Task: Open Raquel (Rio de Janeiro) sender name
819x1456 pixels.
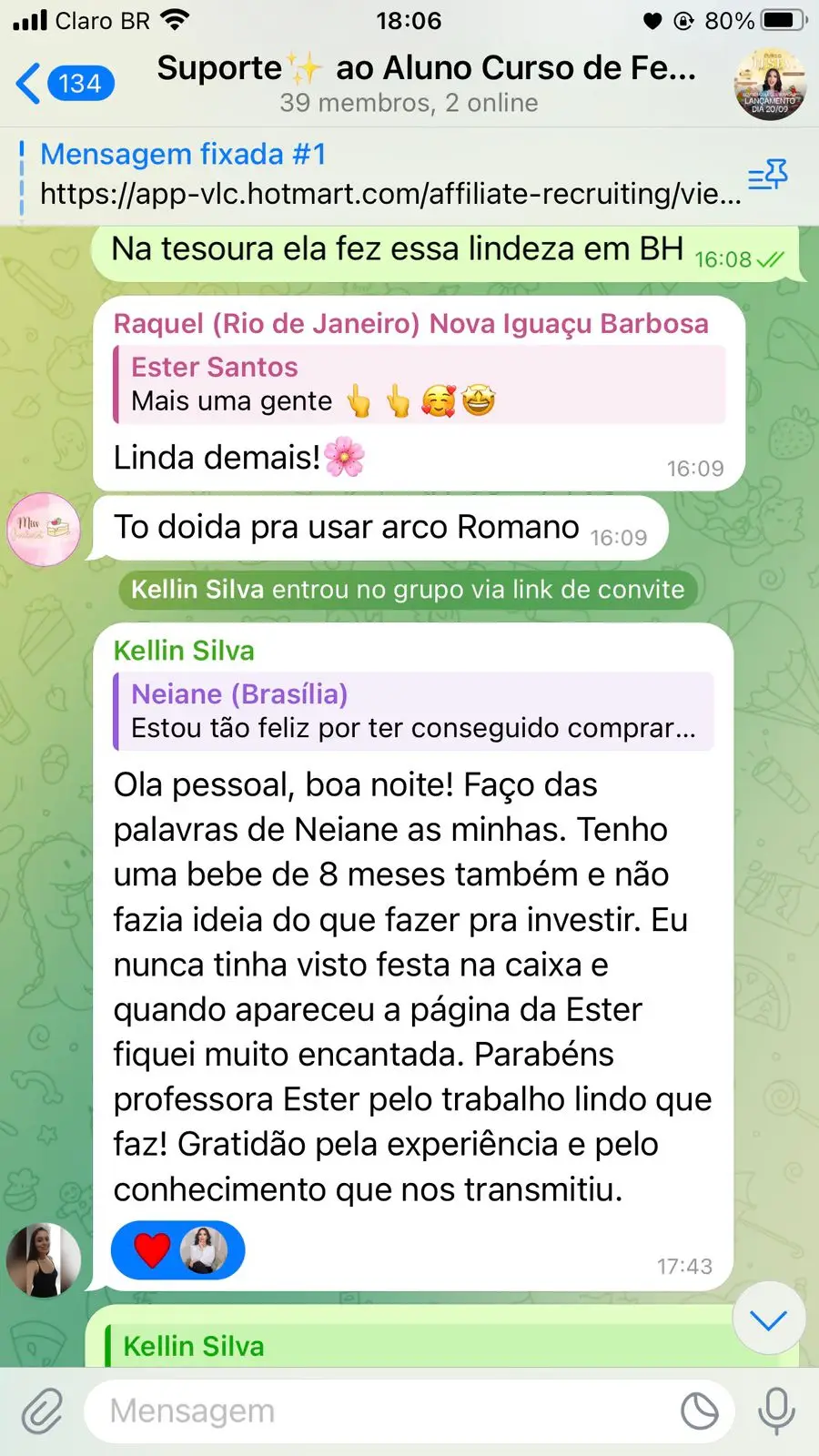Action: coord(410,324)
